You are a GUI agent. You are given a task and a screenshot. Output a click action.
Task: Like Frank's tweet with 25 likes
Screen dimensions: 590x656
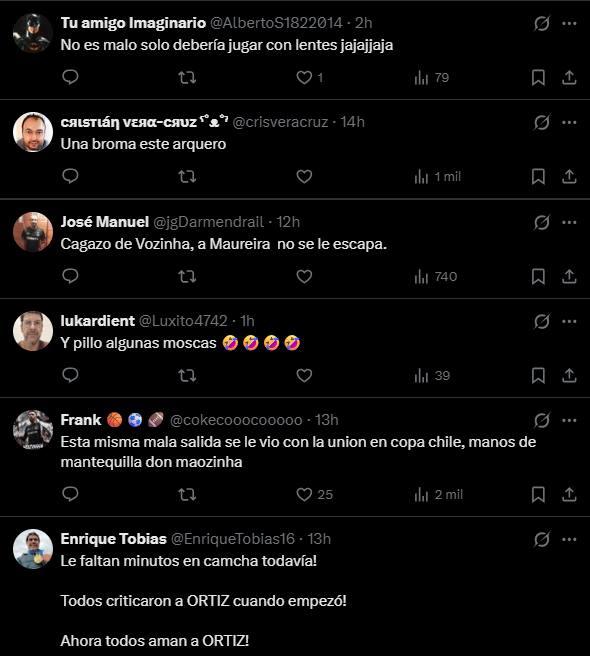coord(314,495)
